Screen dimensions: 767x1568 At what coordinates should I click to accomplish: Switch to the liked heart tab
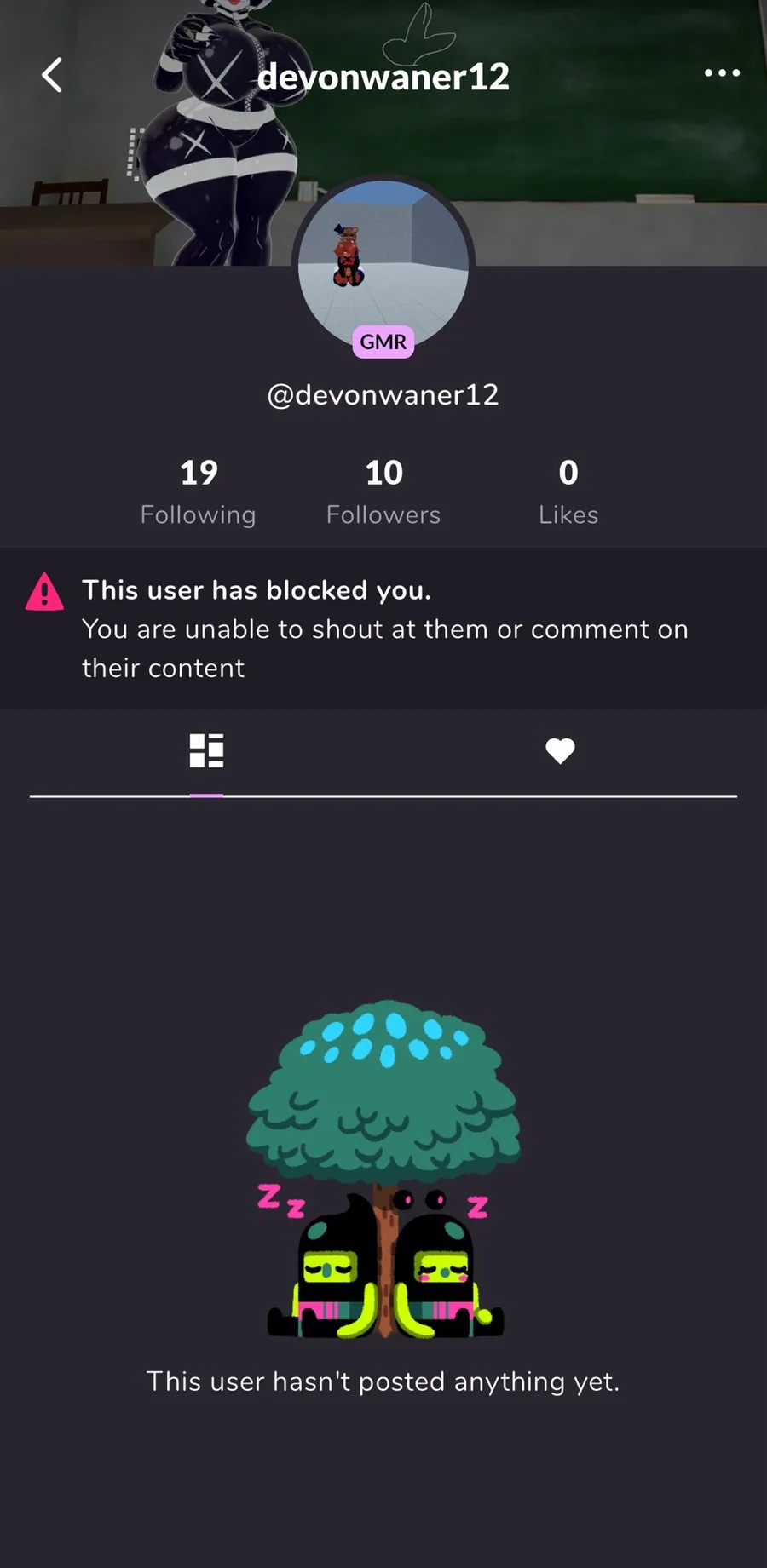560,751
